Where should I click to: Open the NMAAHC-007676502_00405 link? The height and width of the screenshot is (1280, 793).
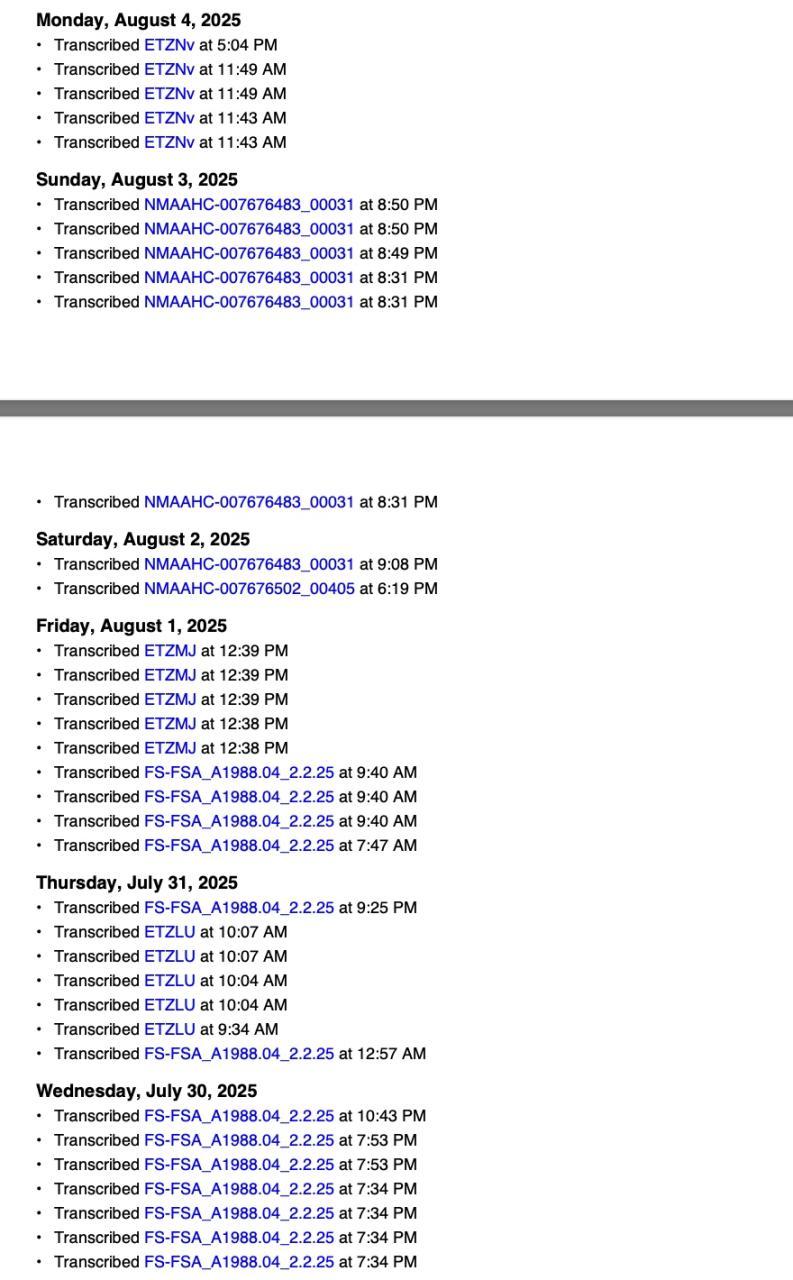coord(248,588)
